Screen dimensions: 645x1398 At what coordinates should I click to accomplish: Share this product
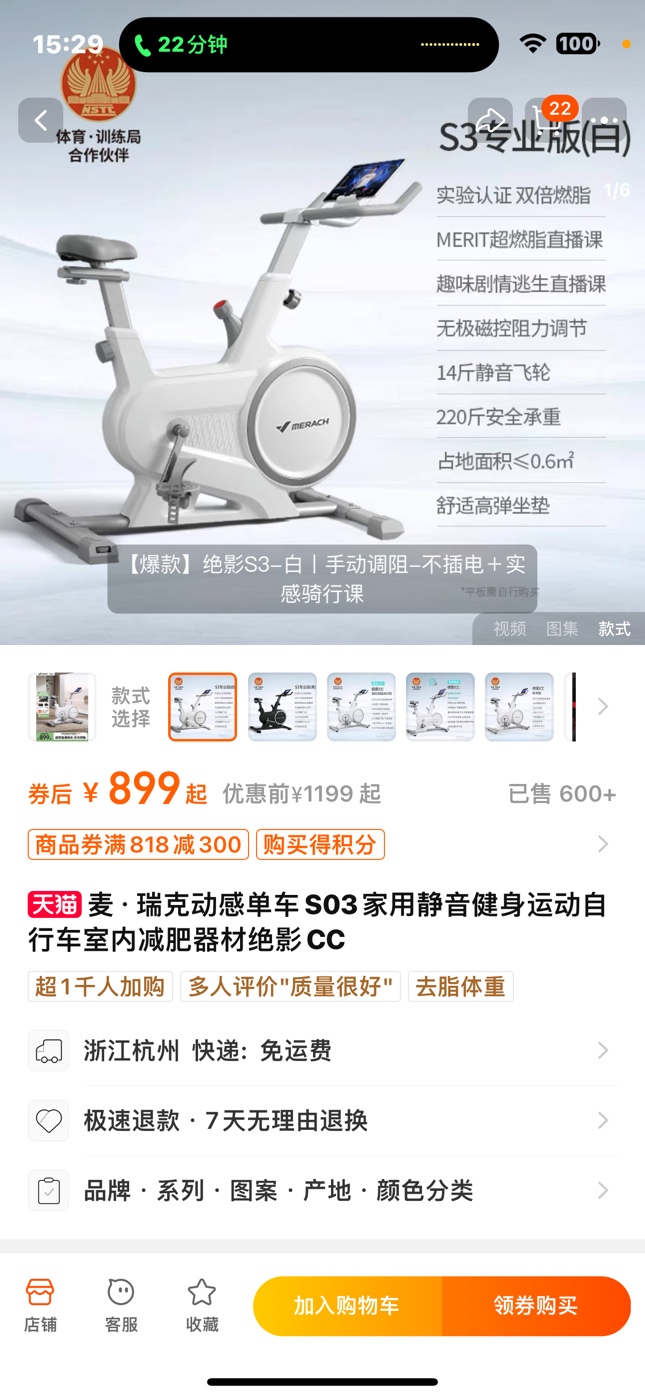tap(490, 121)
